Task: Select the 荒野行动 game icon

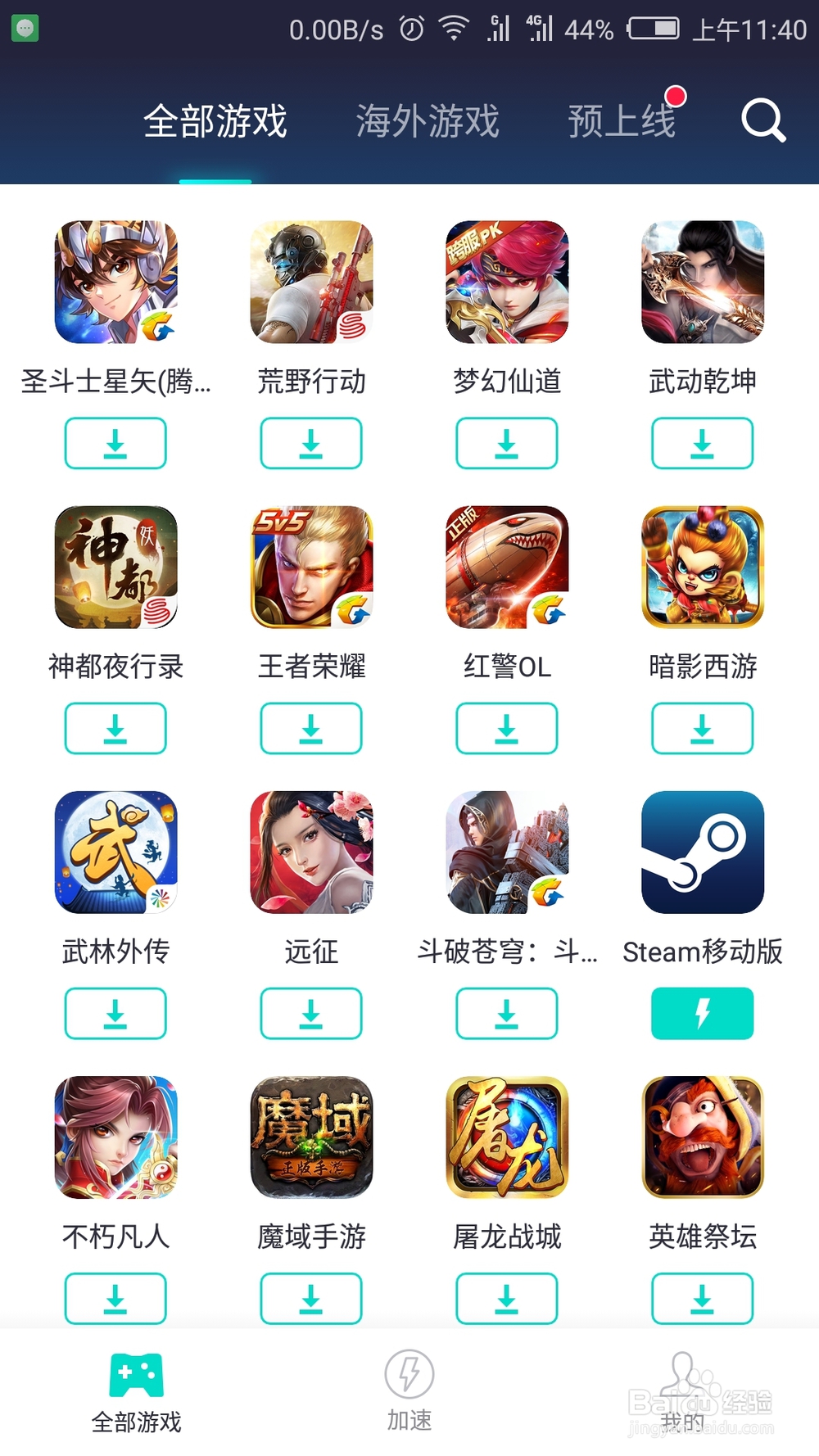Action: [x=310, y=283]
